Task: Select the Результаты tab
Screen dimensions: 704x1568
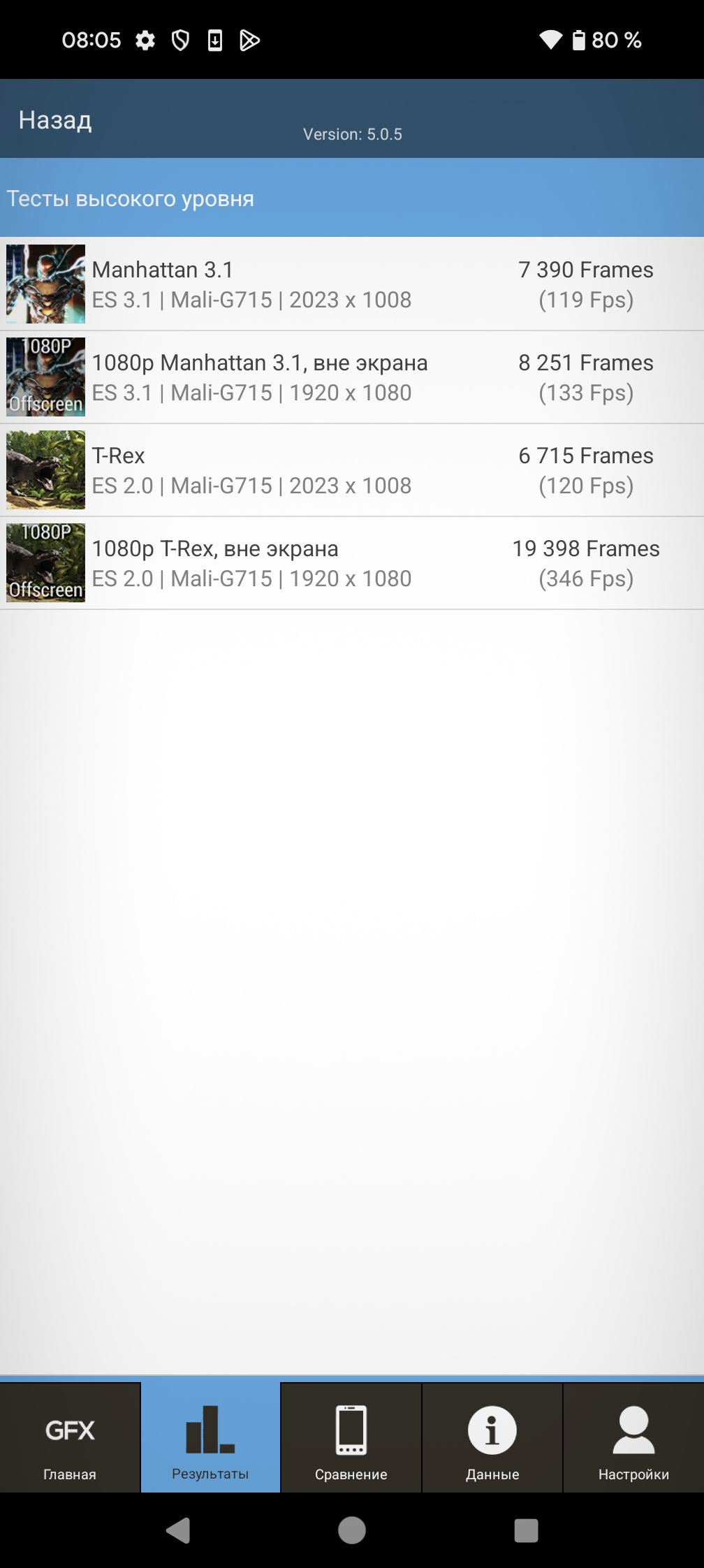Action: click(210, 1439)
